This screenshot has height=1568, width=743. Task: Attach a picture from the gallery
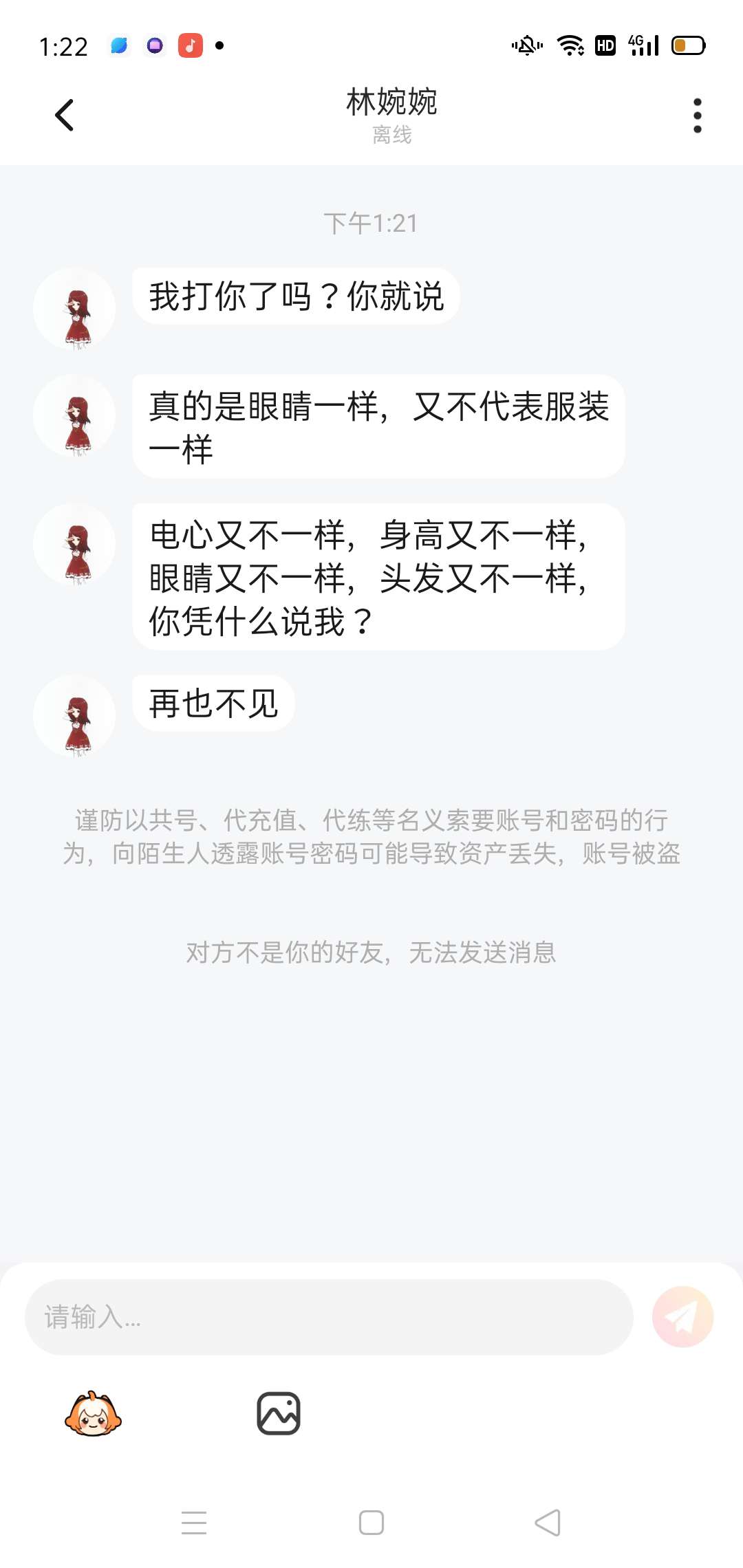(279, 1414)
